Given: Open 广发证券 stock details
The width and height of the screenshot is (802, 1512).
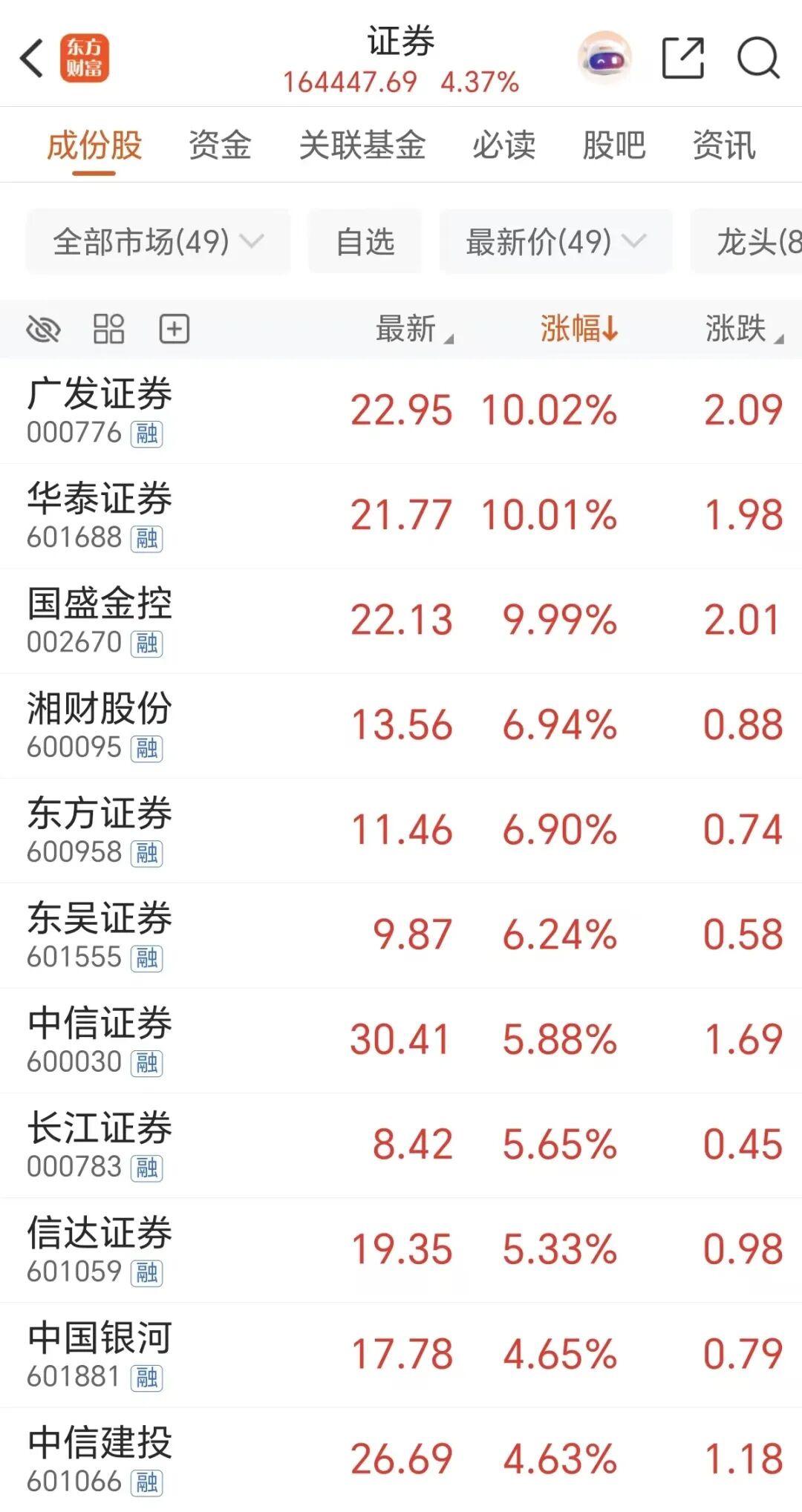Looking at the screenshot, I should pos(401,411).
